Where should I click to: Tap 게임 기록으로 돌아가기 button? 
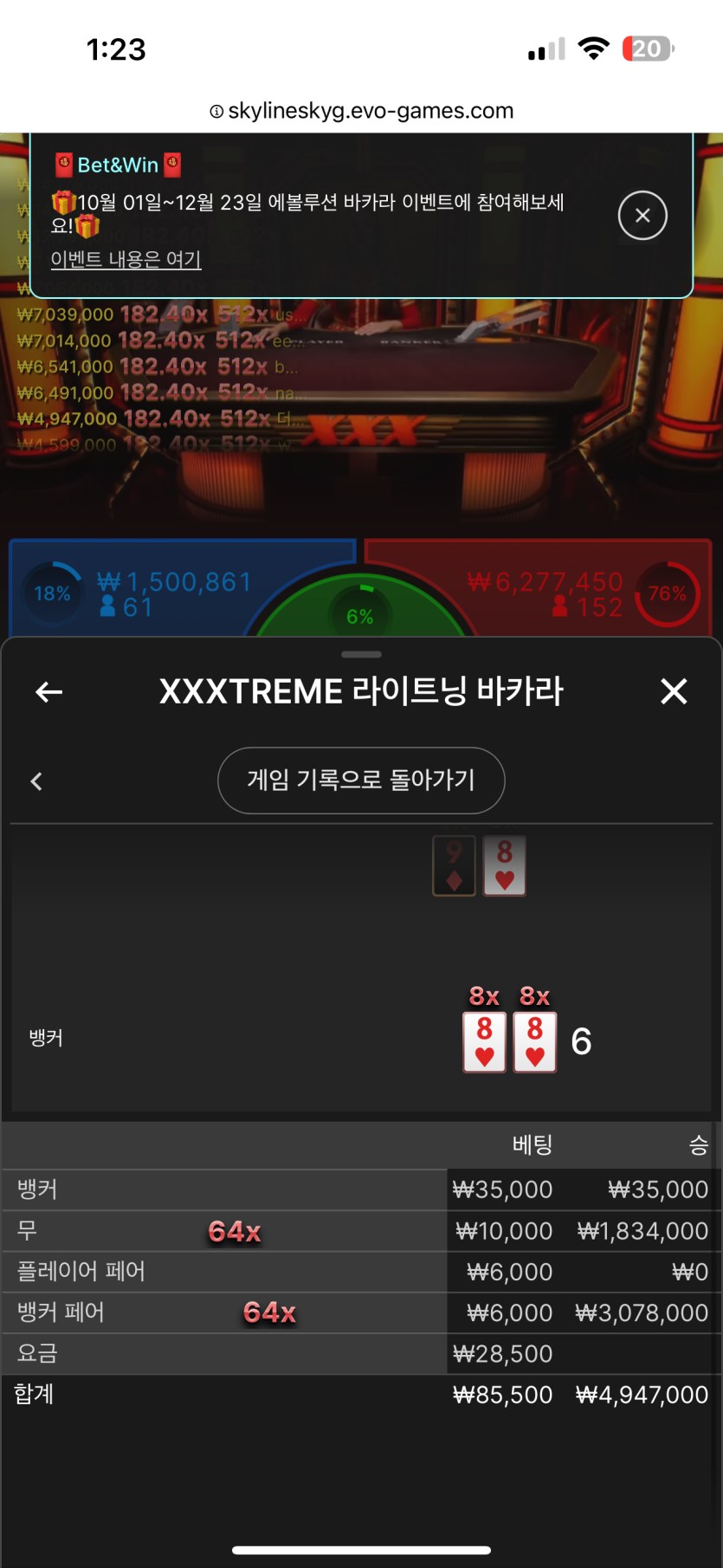[x=361, y=780]
